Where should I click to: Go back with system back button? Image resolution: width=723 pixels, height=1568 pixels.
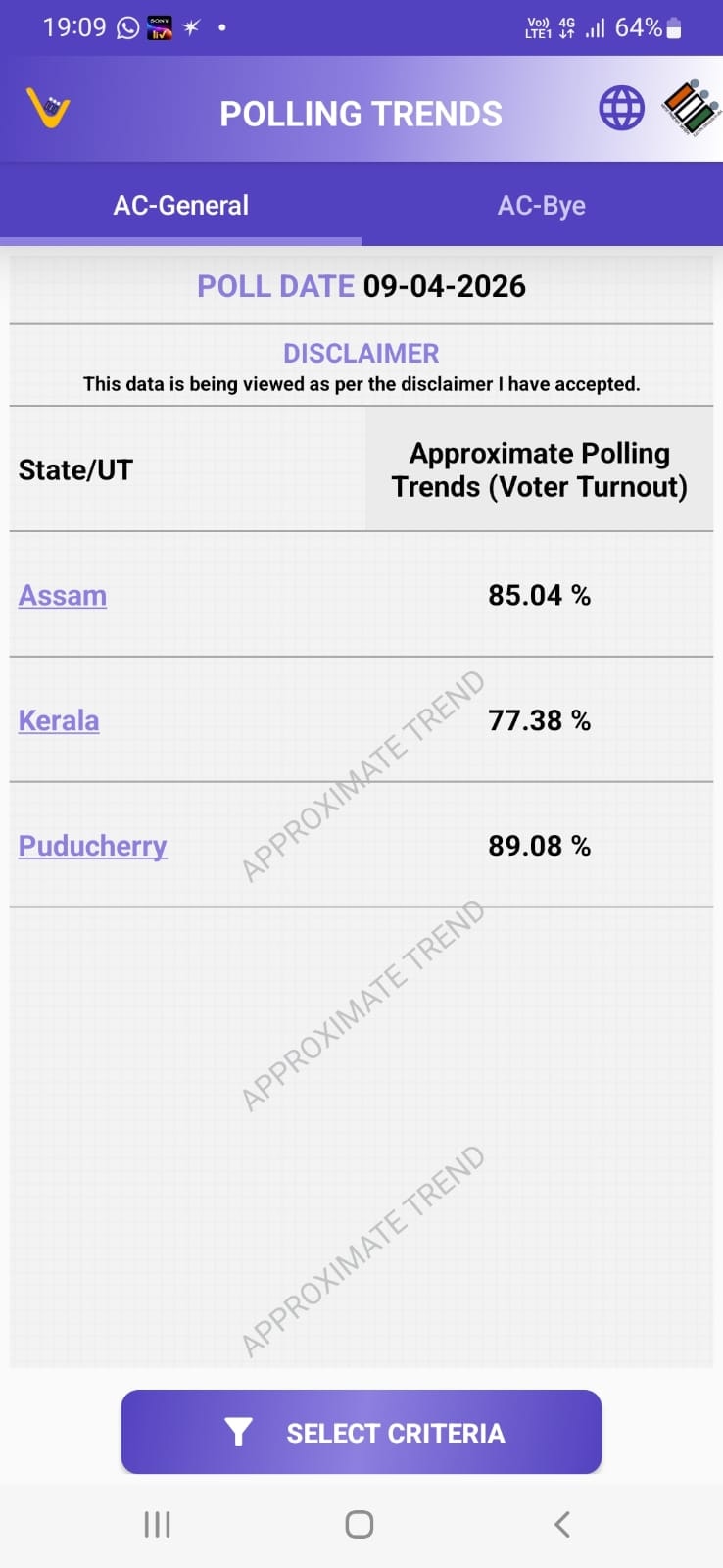561,1524
